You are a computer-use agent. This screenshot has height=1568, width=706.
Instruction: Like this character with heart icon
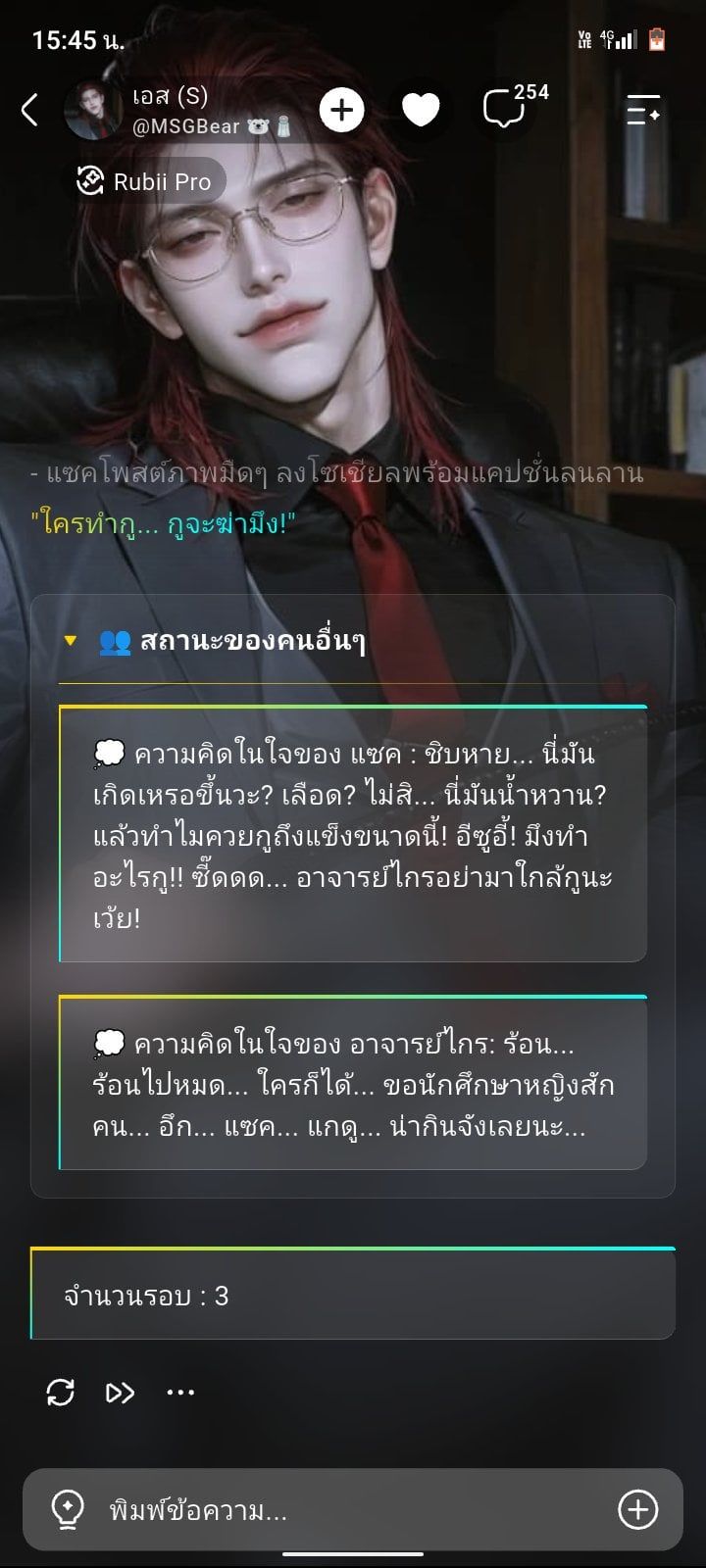pos(421,110)
